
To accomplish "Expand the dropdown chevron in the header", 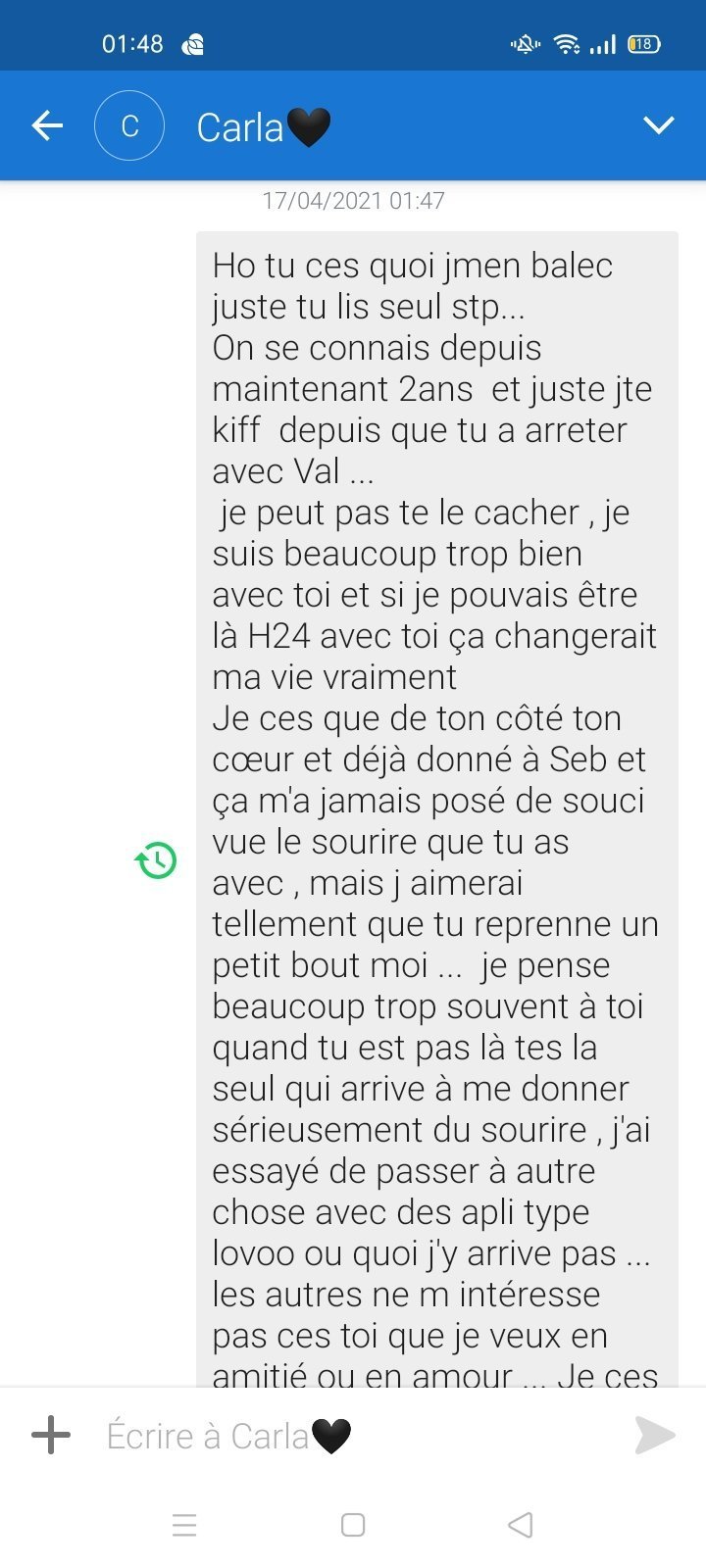I will tap(658, 125).
